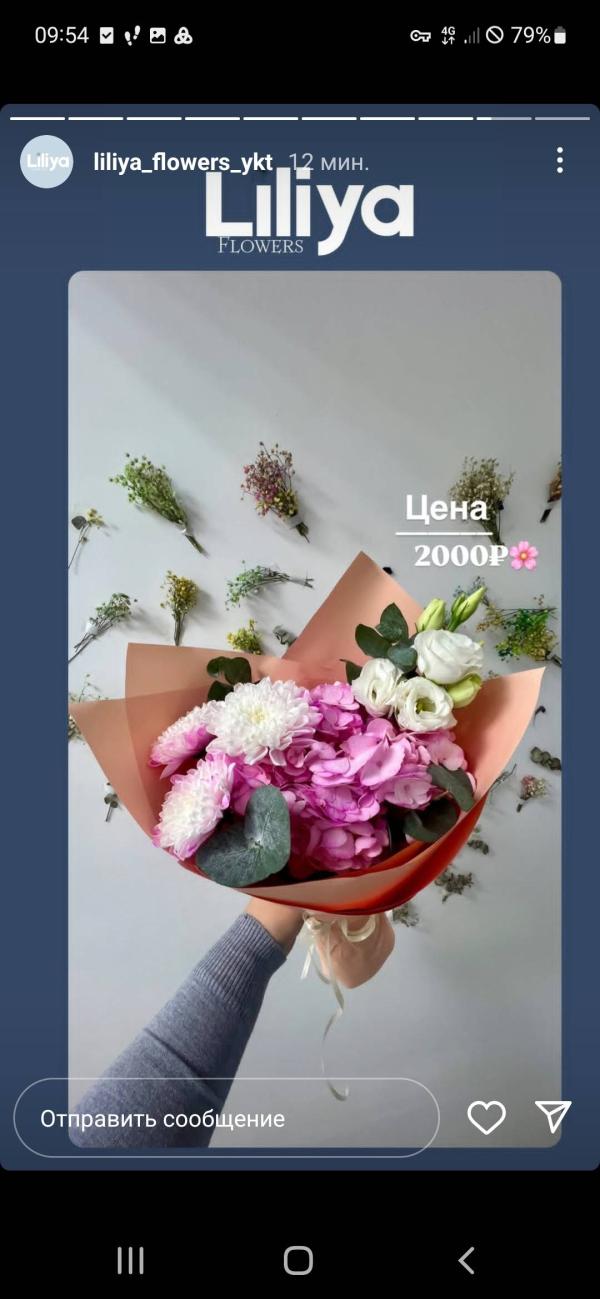600x1299 pixels.
Task: Share the story via paper plane icon
Action: click(553, 1116)
